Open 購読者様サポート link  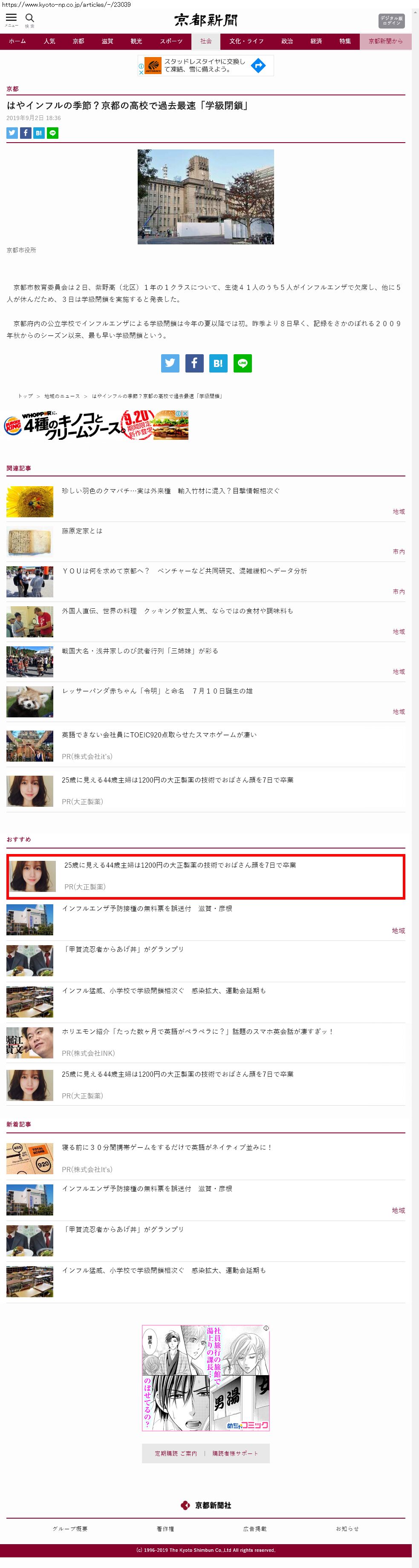coord(235,1453)
